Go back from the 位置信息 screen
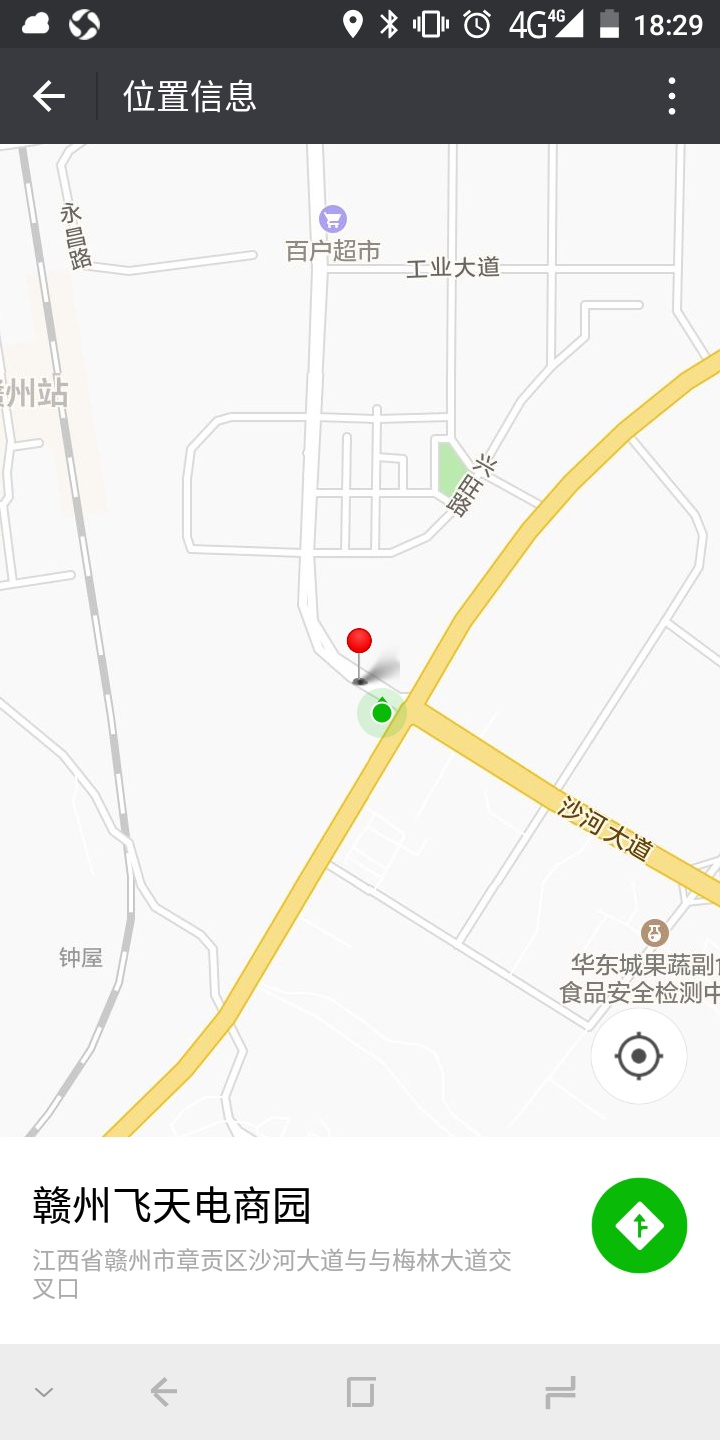720x1440 pixels. (48, 96)
